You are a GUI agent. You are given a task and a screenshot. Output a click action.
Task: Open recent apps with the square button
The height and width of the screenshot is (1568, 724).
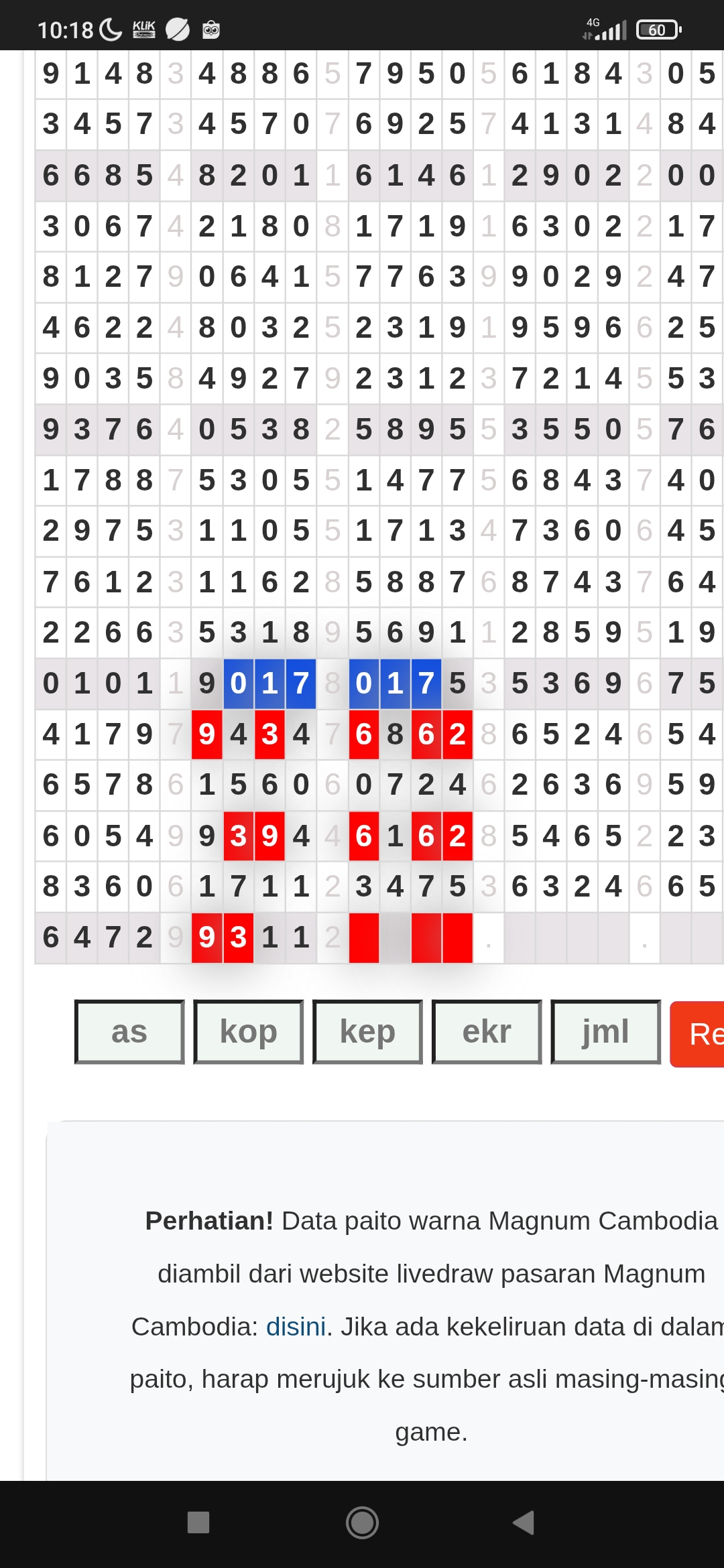coord(198,1522)
